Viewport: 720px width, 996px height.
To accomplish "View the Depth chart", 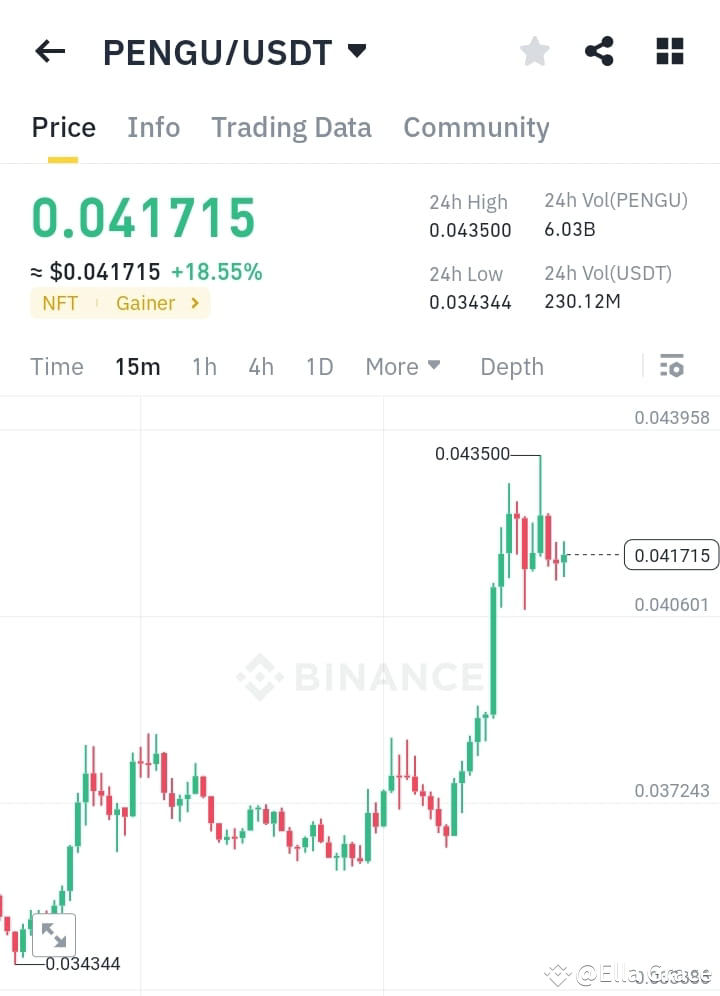I will coord(511,367).
